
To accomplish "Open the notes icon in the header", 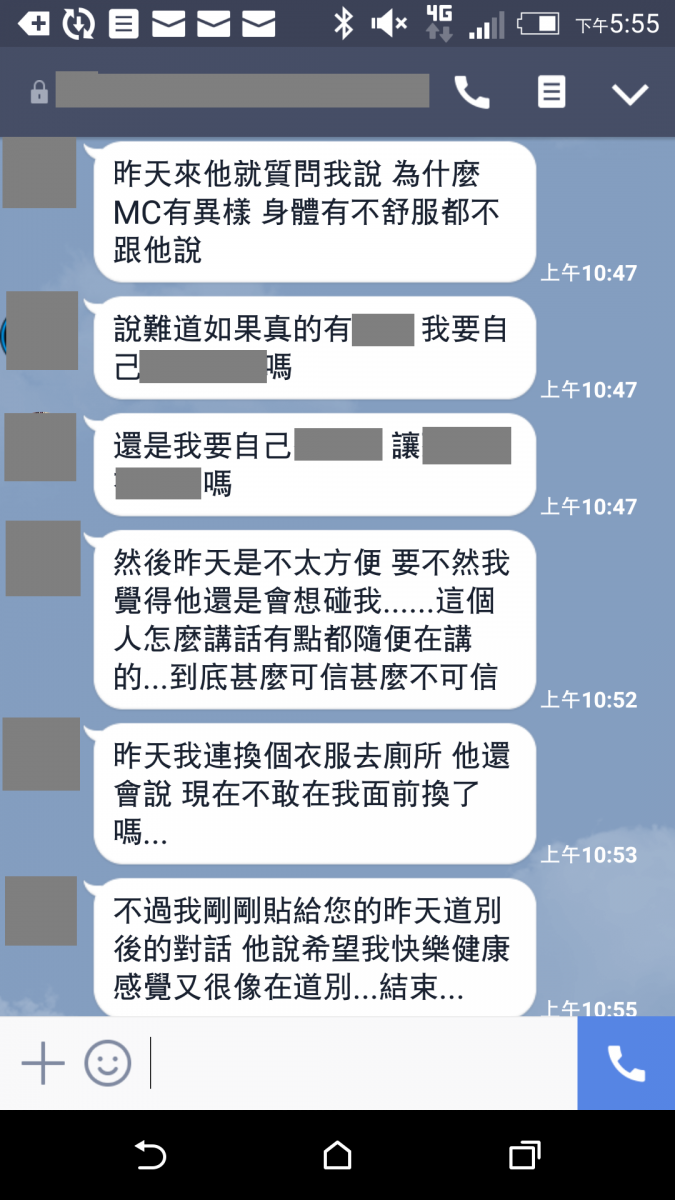I will 551,93.
